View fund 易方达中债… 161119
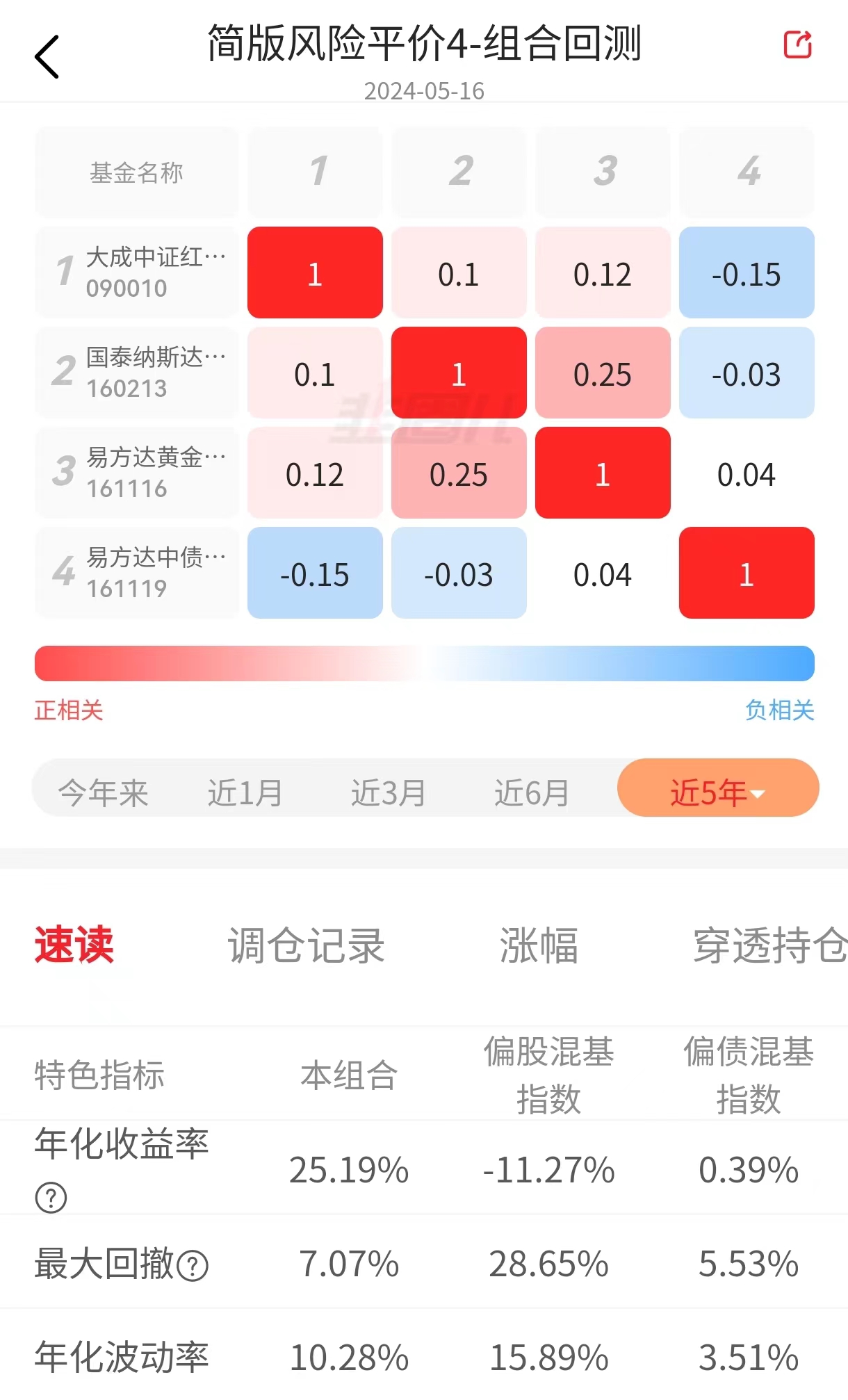Viewport: 848px width, 1400px height. pyautogui.click(x=138, y=573)
